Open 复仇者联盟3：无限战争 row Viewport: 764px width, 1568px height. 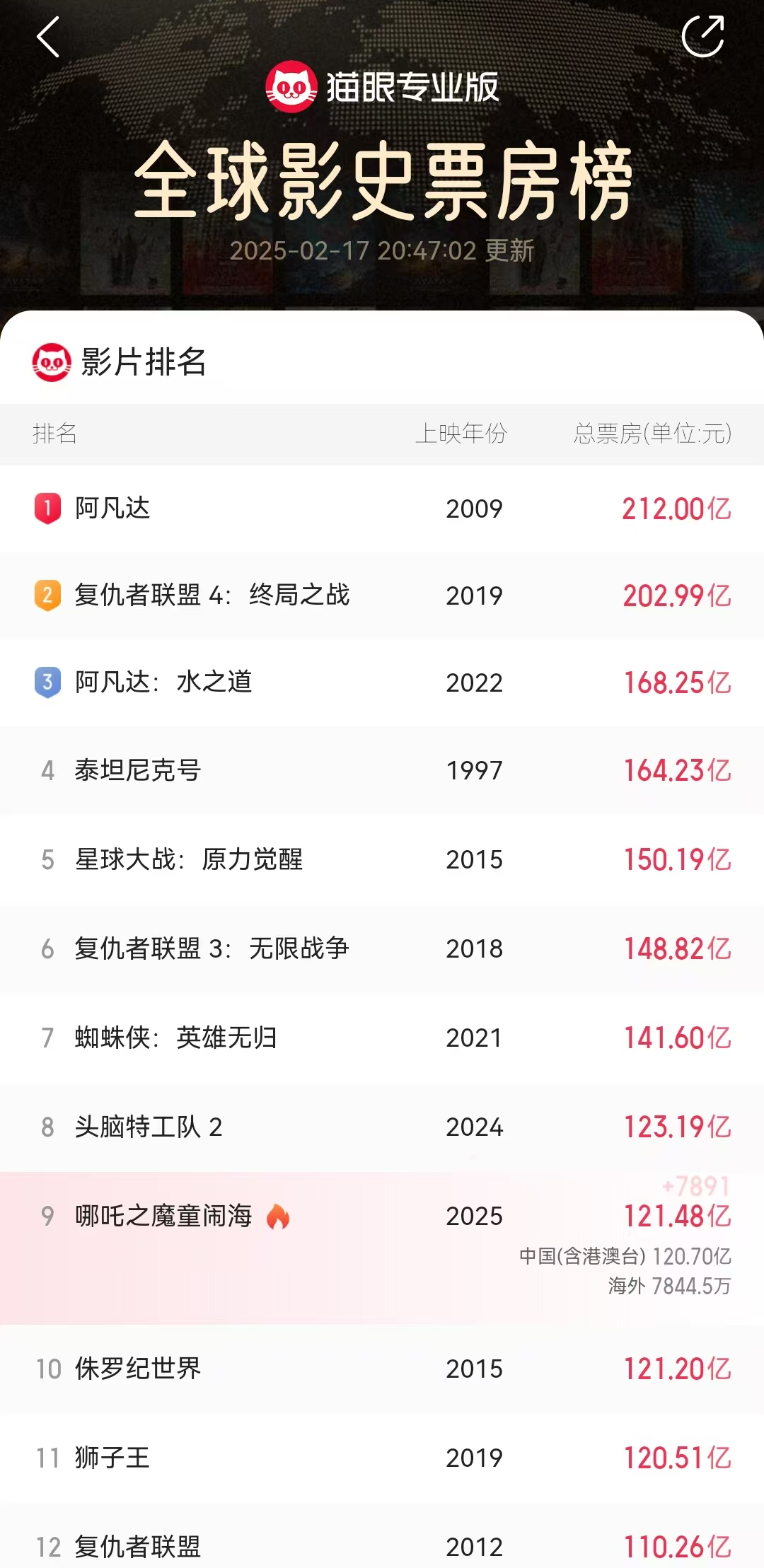point(382,948)
